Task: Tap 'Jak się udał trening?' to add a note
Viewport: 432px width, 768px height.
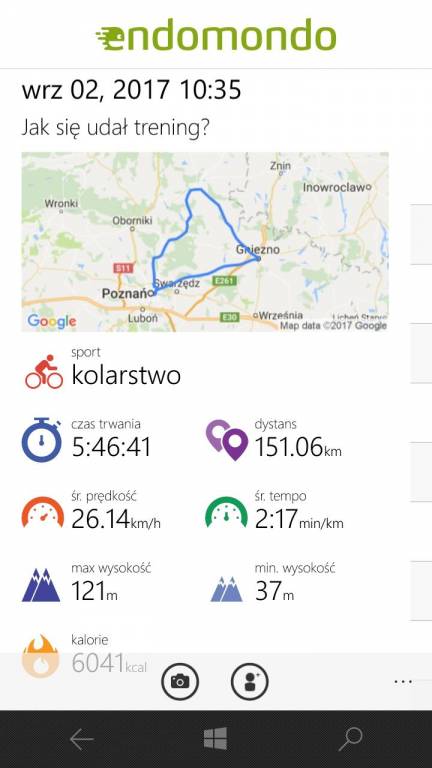Action: (x=116, y=128)
